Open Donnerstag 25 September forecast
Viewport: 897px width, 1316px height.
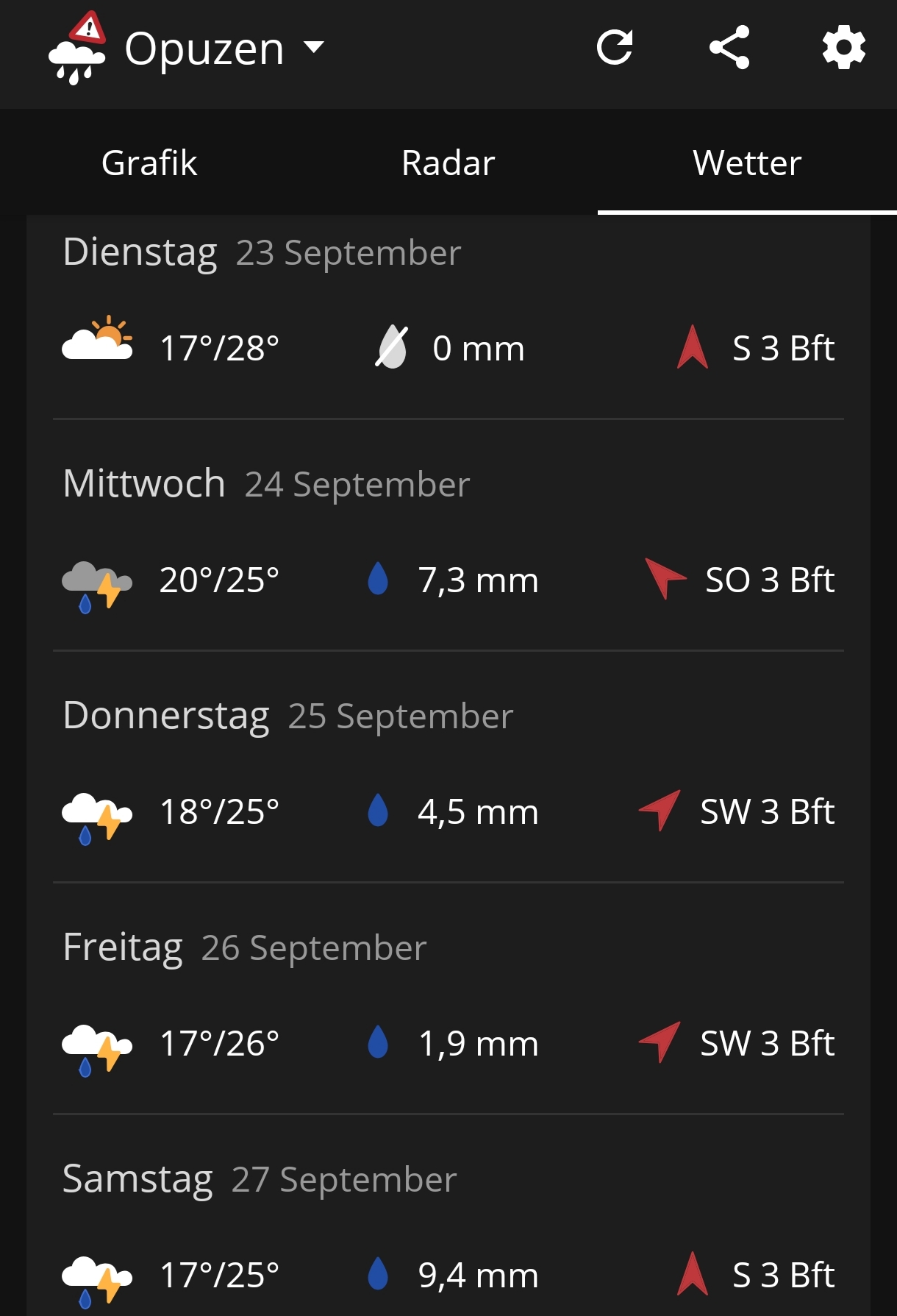point(448,767)
